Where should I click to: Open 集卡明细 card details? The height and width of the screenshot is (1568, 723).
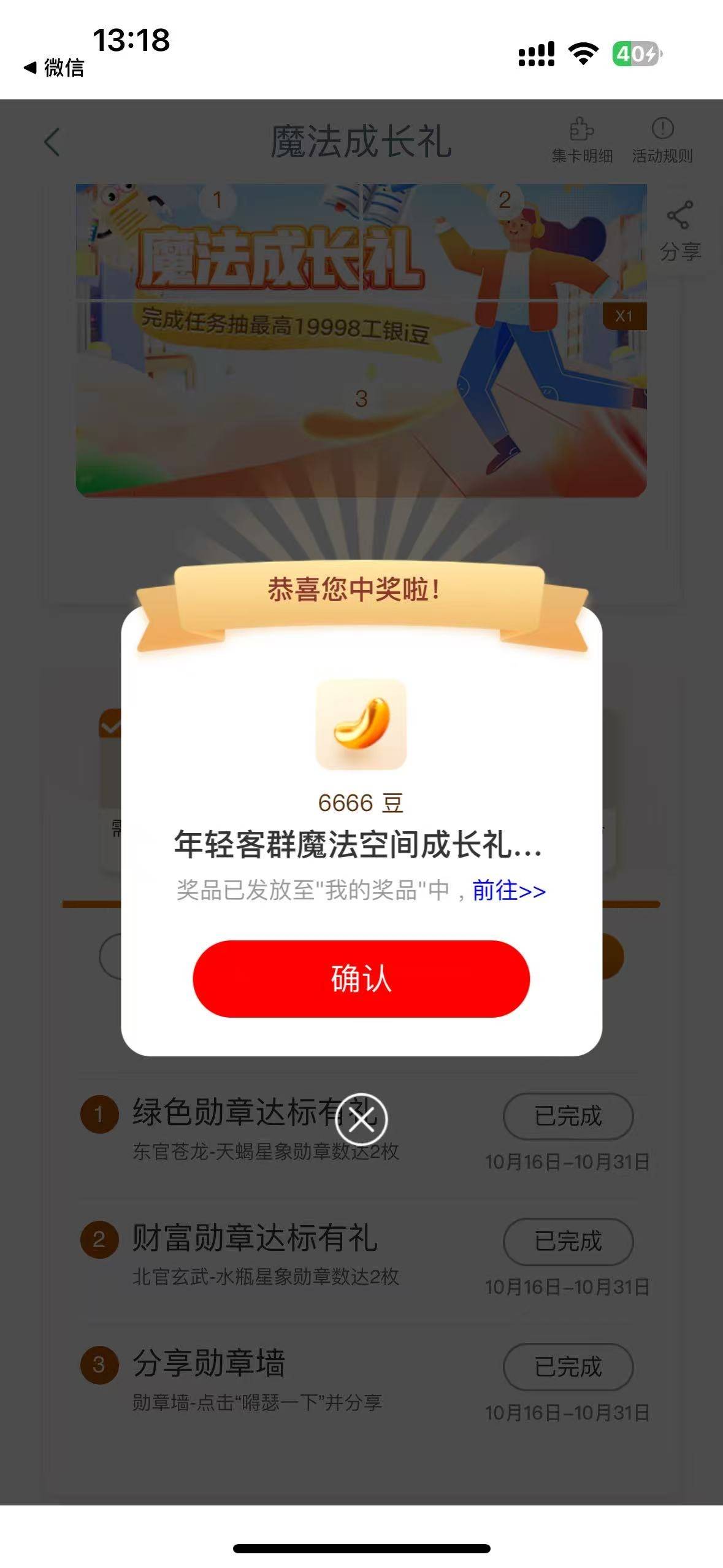(x=581, y=141)
